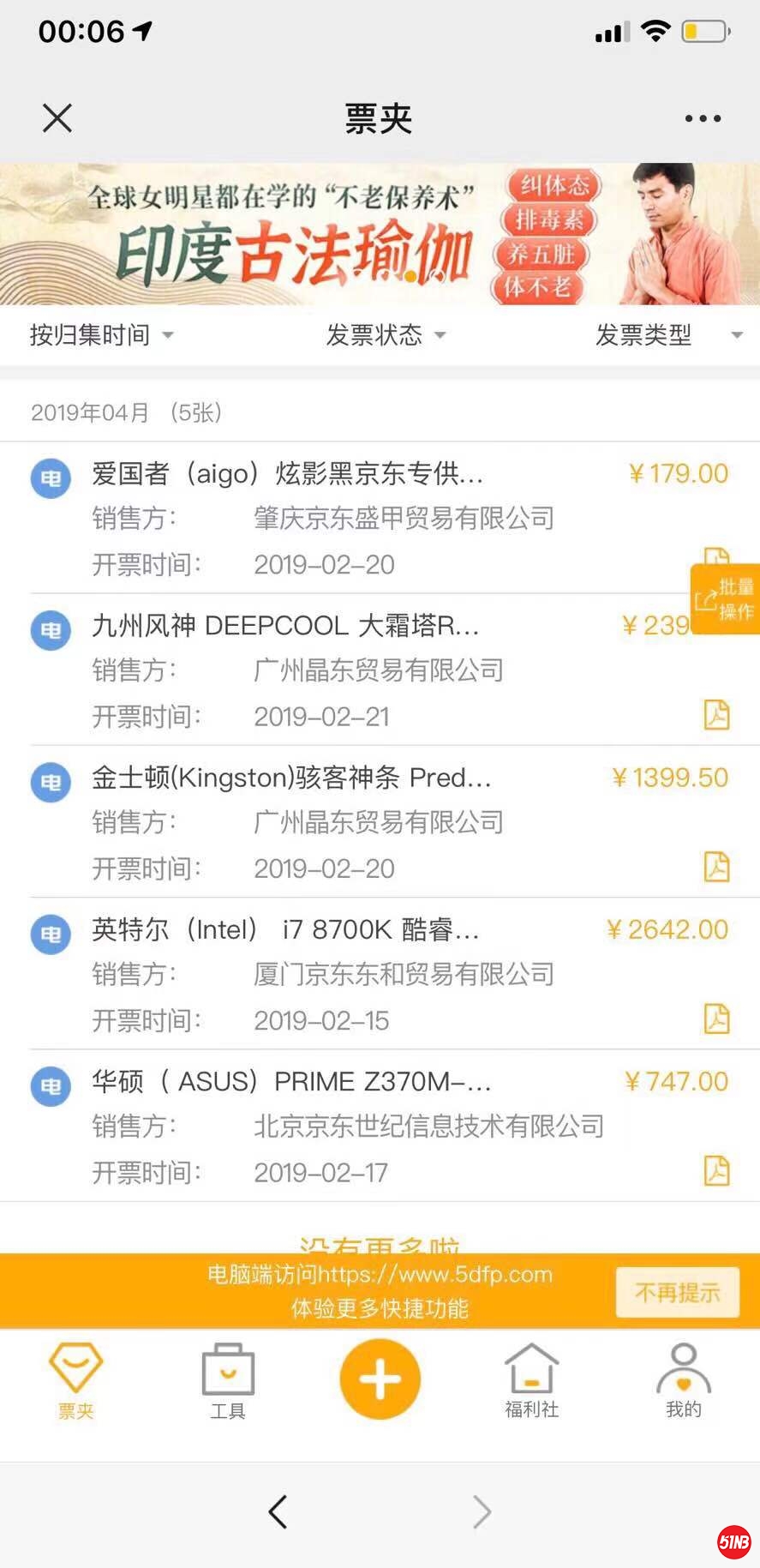
Task: Close the 票夹 page
Action: [x=57, y=118]
